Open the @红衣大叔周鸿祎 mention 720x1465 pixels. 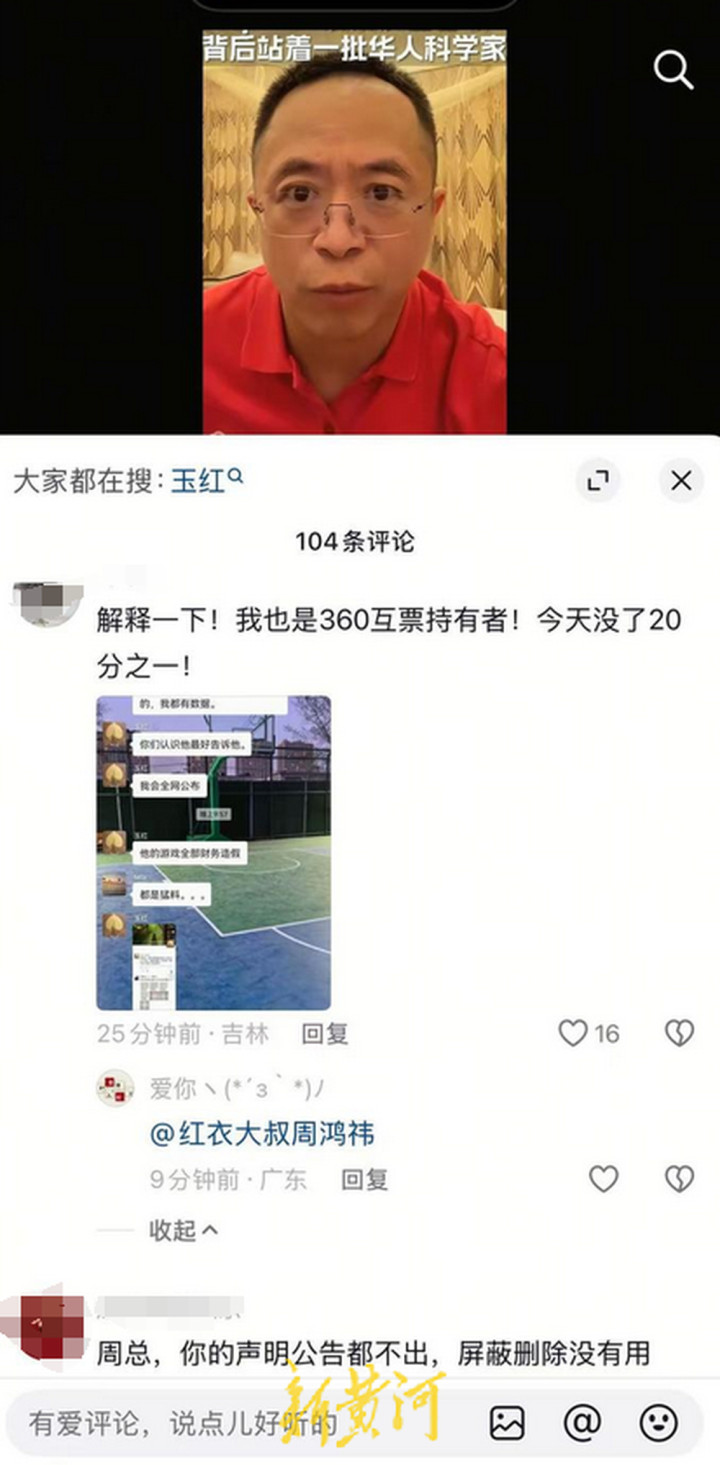point(262,1134)
